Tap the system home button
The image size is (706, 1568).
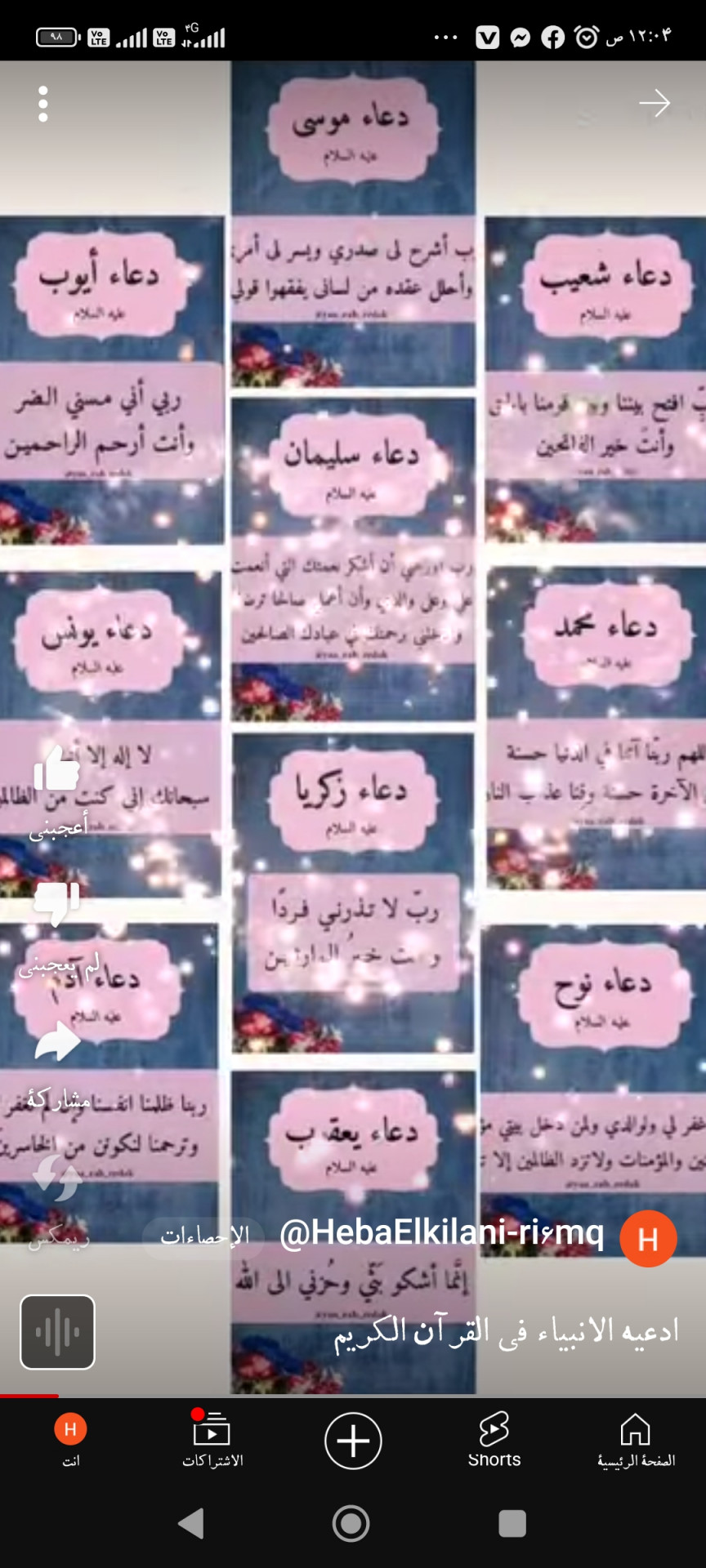351,1524
